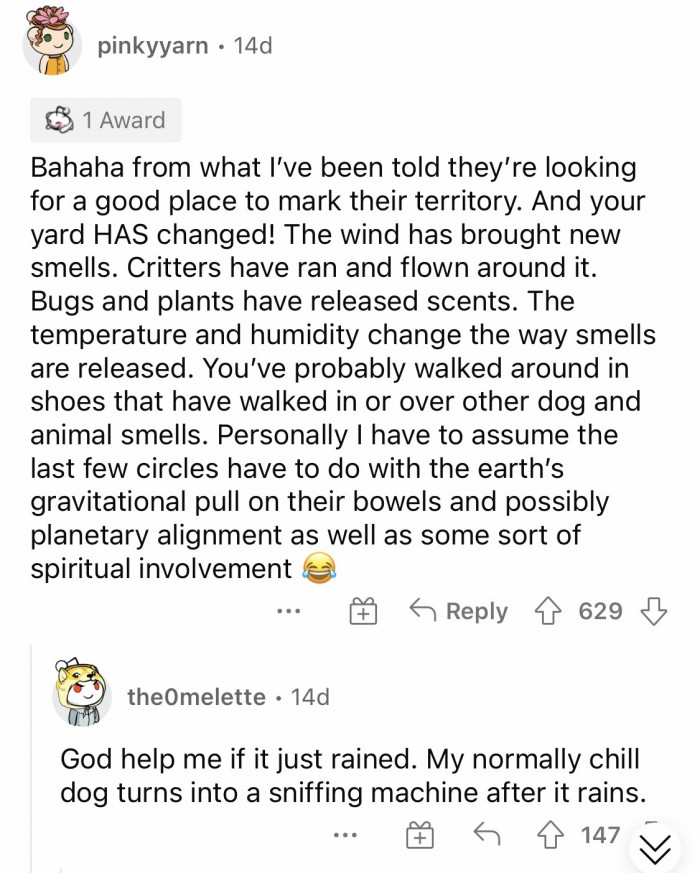Give an award to pinkyyarn's comment

pos(362,611)
